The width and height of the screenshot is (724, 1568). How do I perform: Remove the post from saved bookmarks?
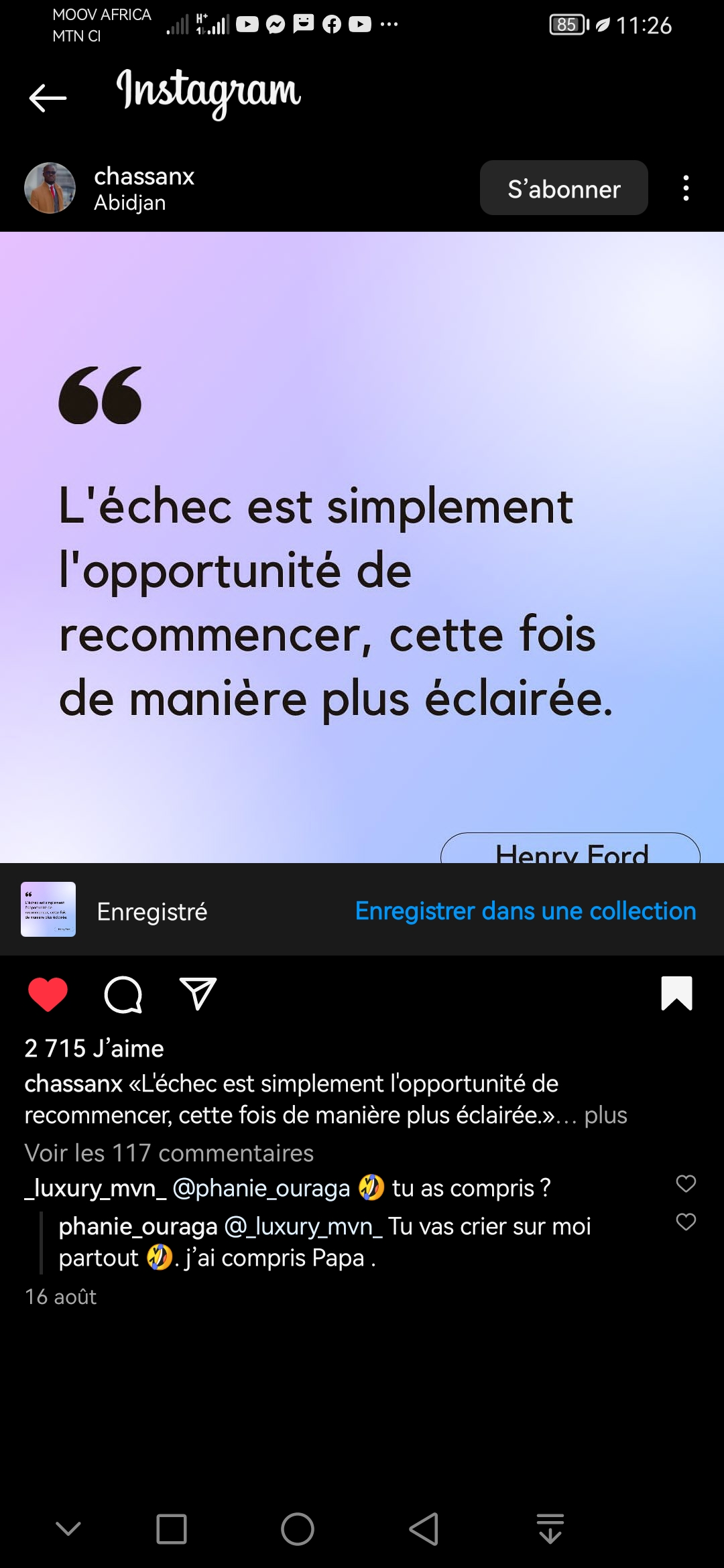tap(676, 993)
